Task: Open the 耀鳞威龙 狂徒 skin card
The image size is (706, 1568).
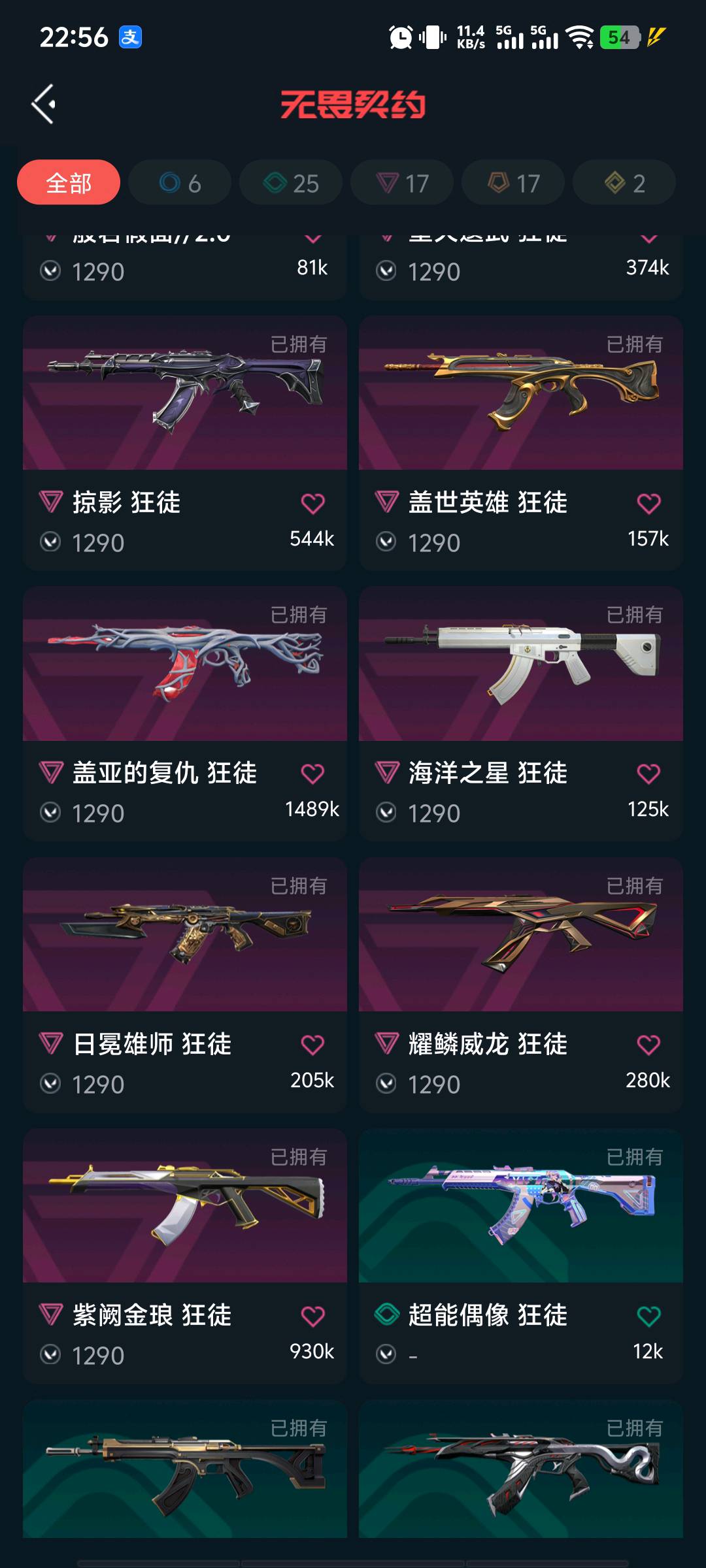Action: coord(521,935)
